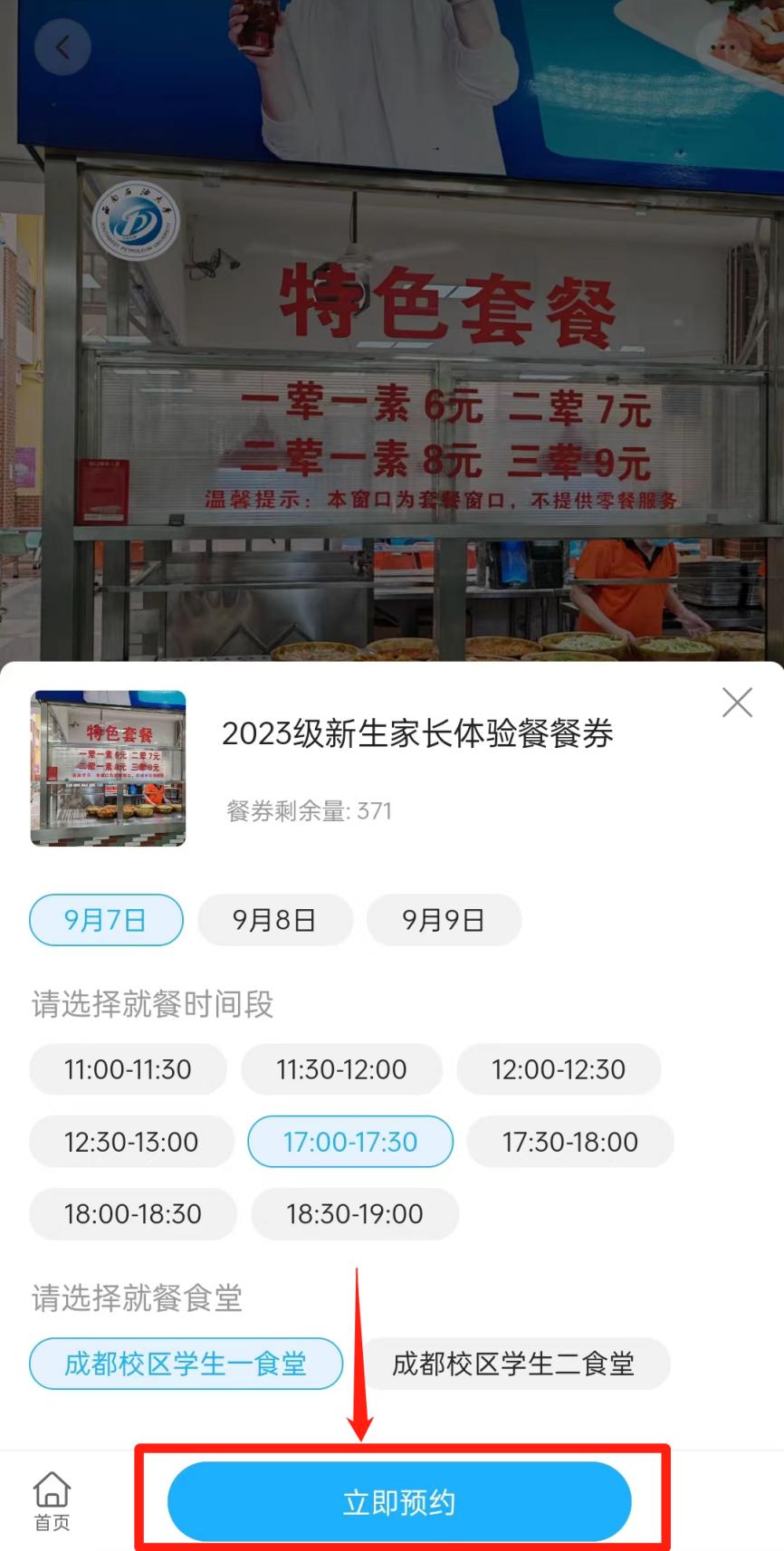Select the 17:30-18:00 time period

click(x=569, y=1142)
